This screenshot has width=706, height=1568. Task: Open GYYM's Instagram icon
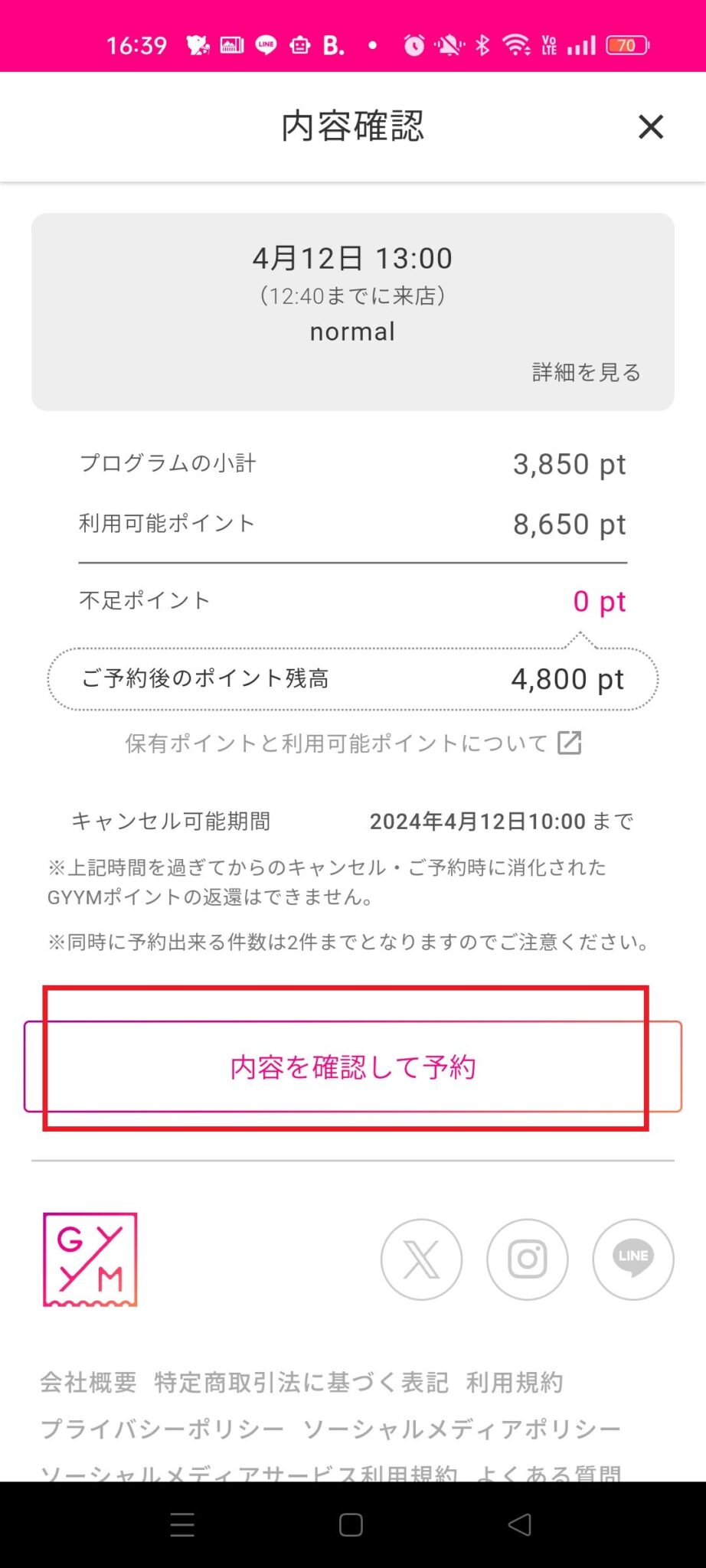(x=527, y=1259)
